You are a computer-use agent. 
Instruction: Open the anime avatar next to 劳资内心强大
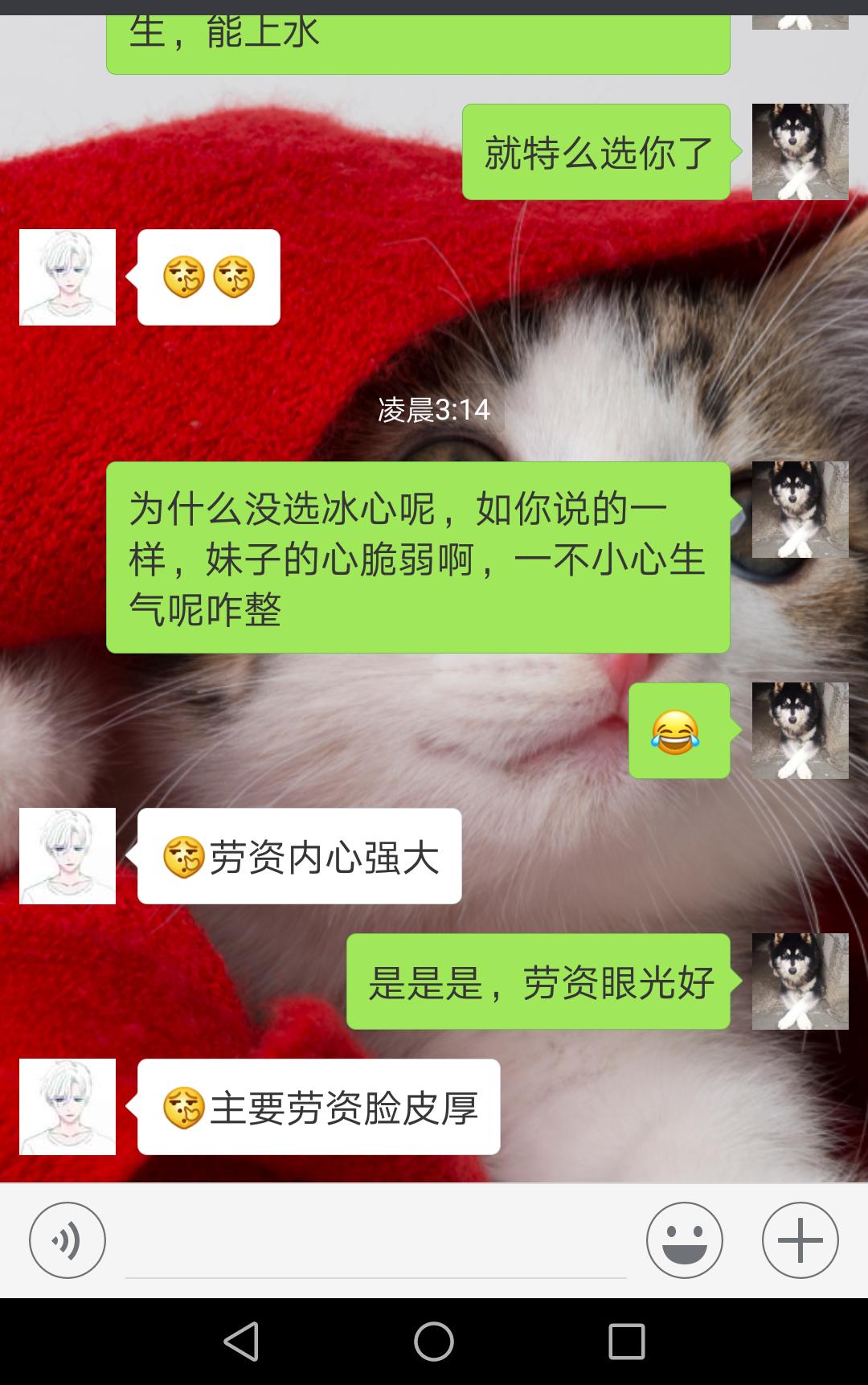pos(68,856)
